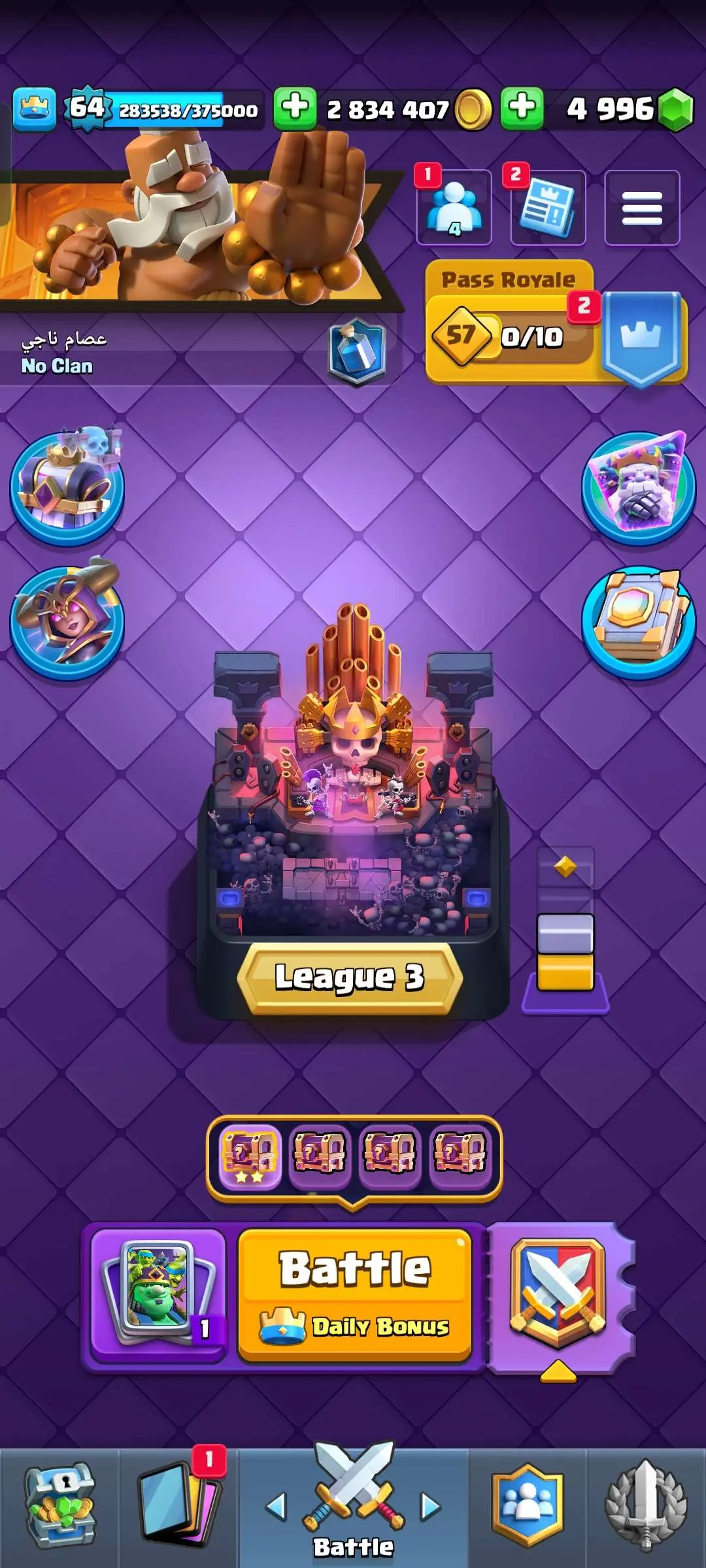Switch to the shop chest tab
The height and width of the screenshot is (1568, 706).
60,1506
